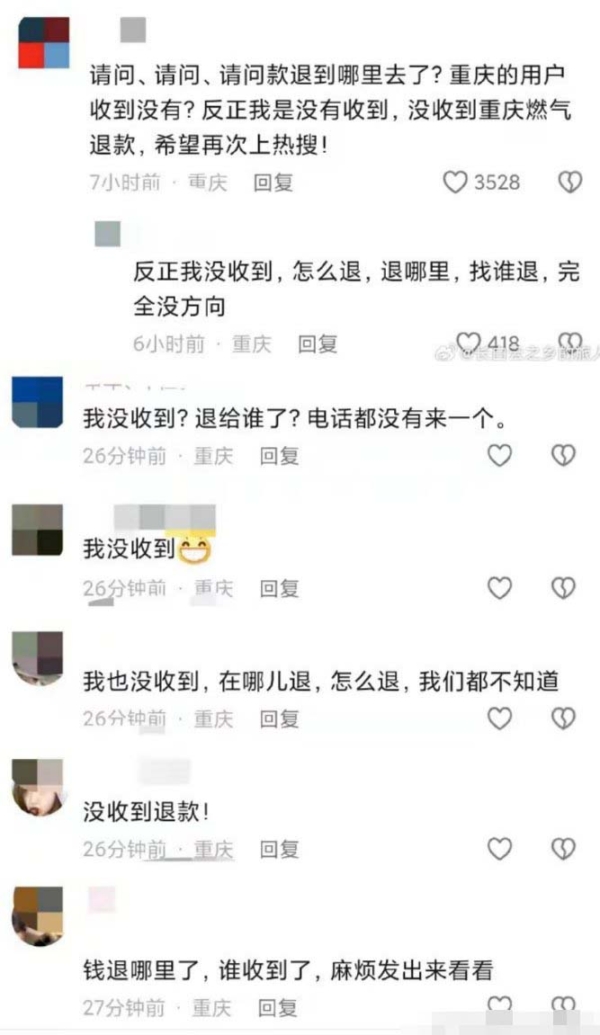Reply to the 我没收到 emoji comment
This screenshot has width=600, height=1035.
280,588
